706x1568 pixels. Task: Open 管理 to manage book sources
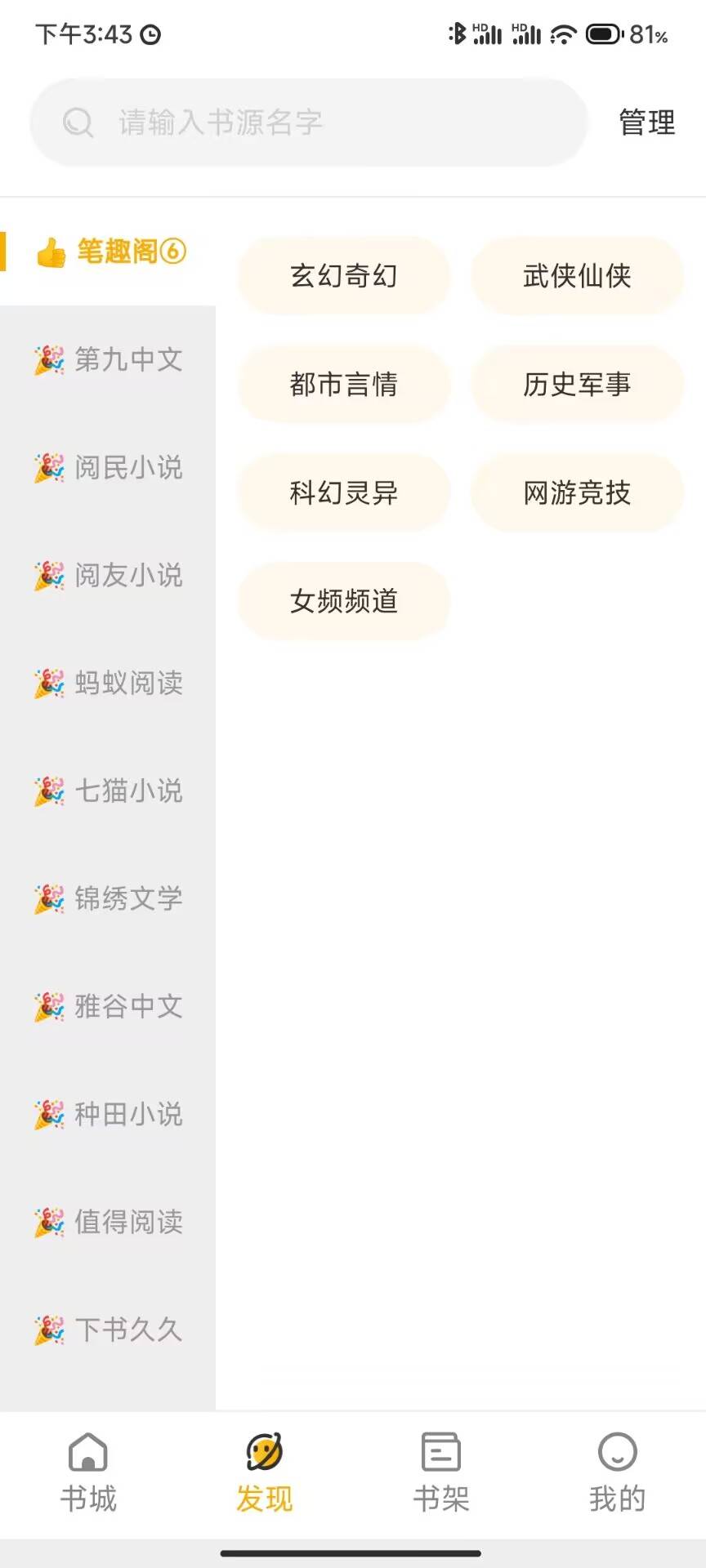click(646, 122)
